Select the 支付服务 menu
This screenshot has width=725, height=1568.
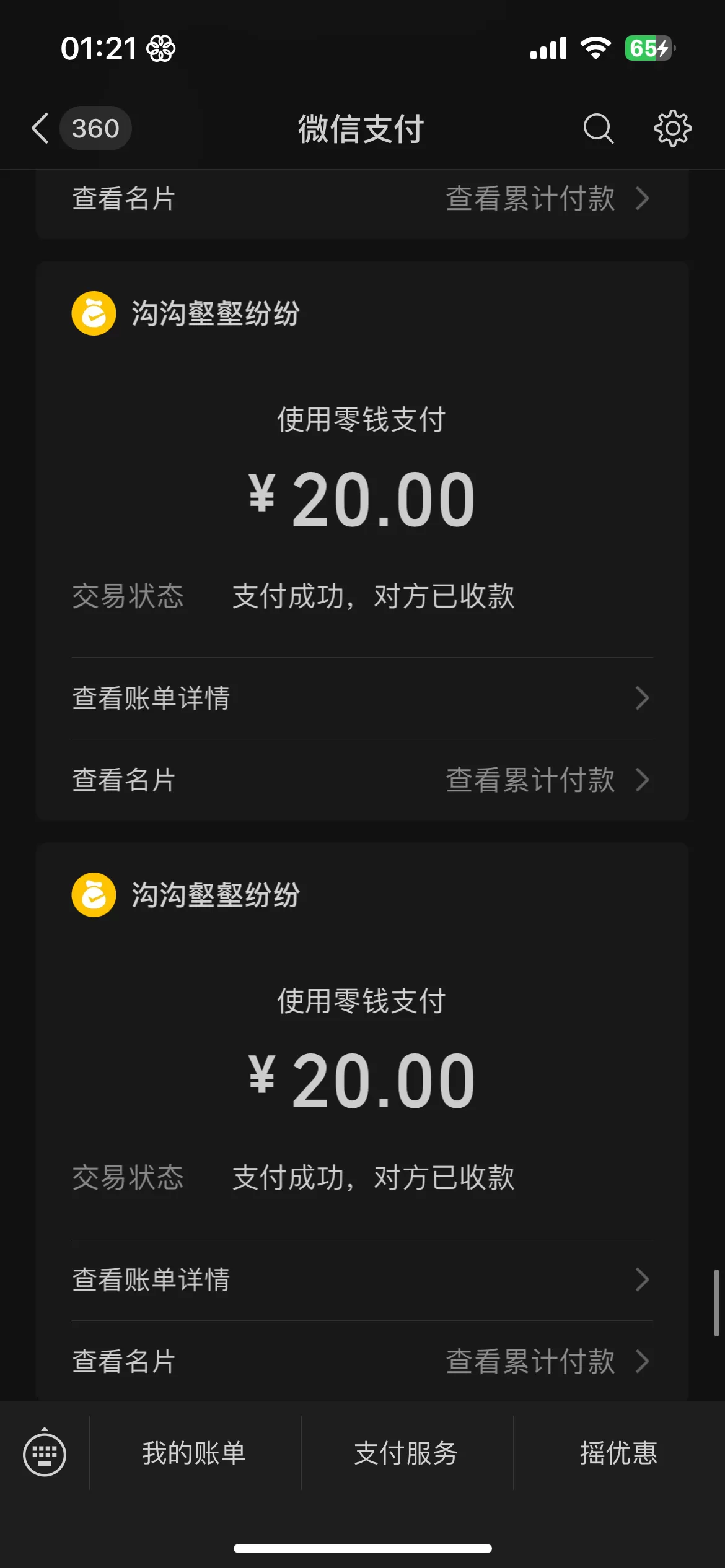406,1453
